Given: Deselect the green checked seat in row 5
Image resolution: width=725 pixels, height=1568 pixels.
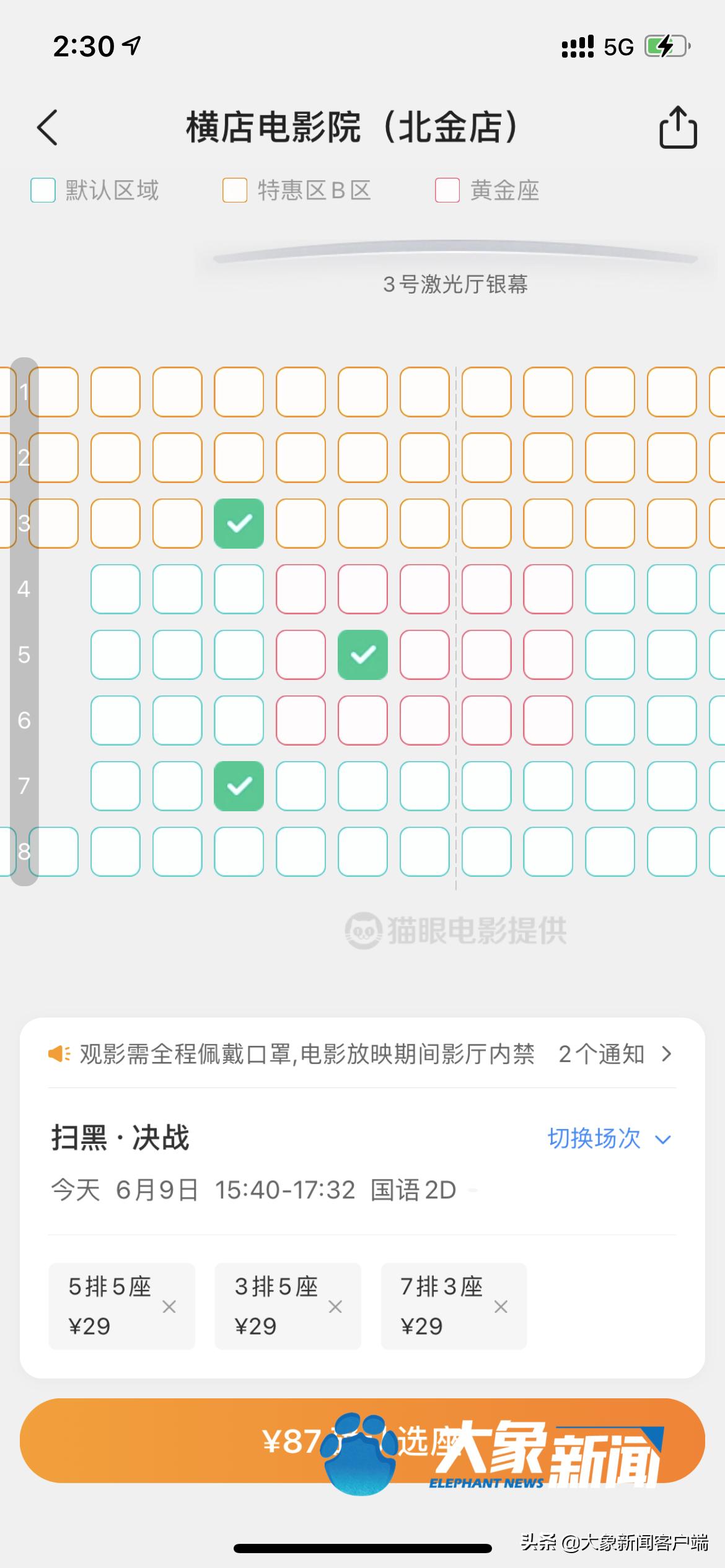Looking at the screenshot, I should [363, 655].
